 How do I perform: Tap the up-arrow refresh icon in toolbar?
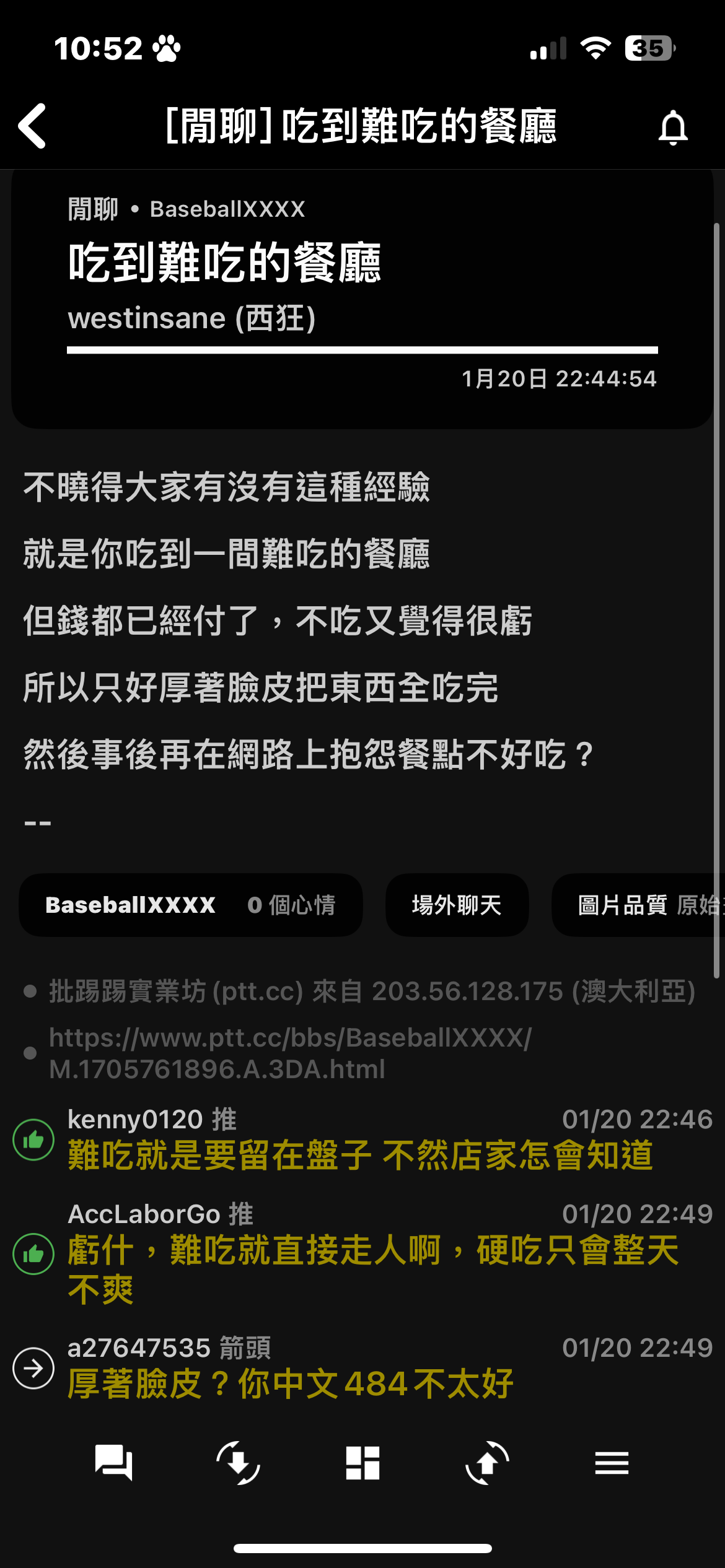point(487,1463)
